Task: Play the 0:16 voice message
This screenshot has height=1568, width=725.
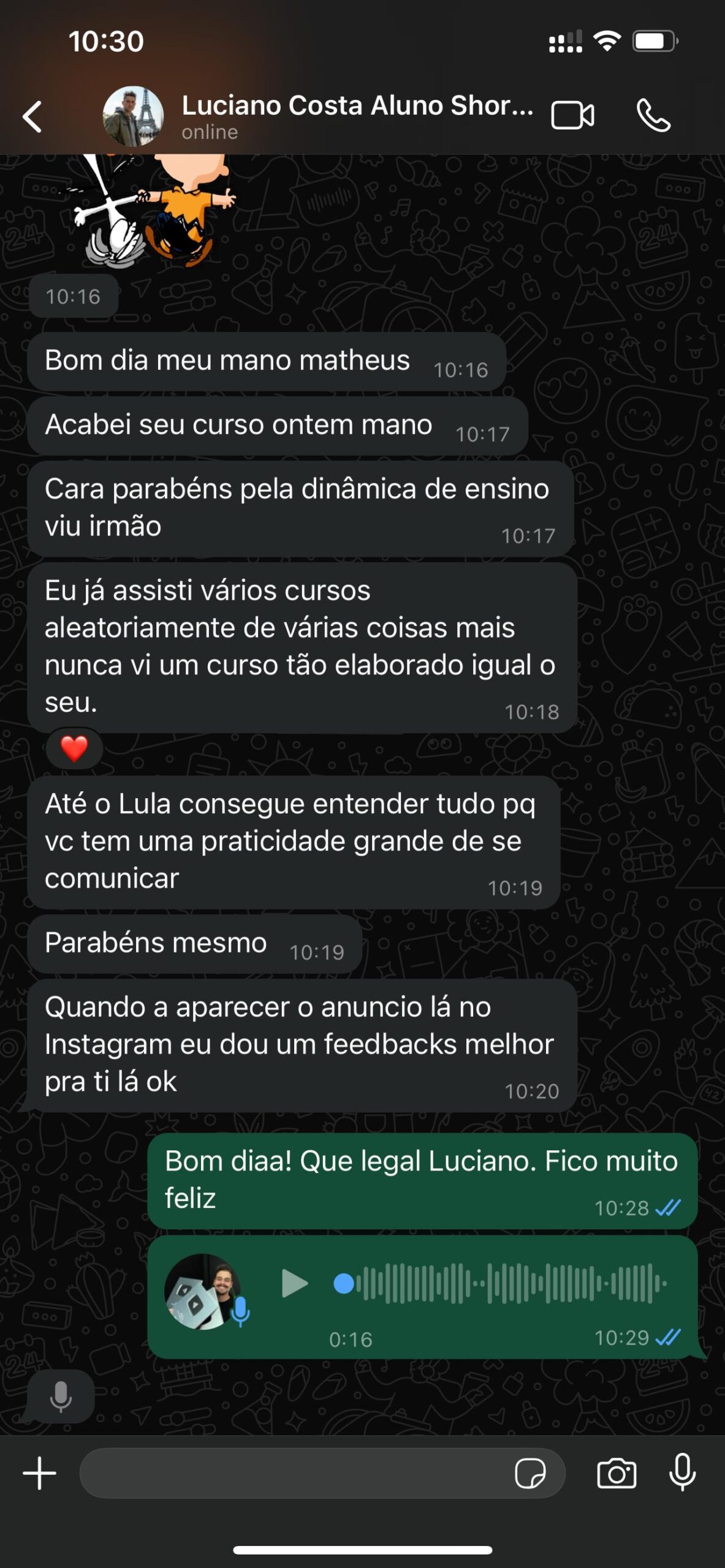Action: pos(295,1284)
